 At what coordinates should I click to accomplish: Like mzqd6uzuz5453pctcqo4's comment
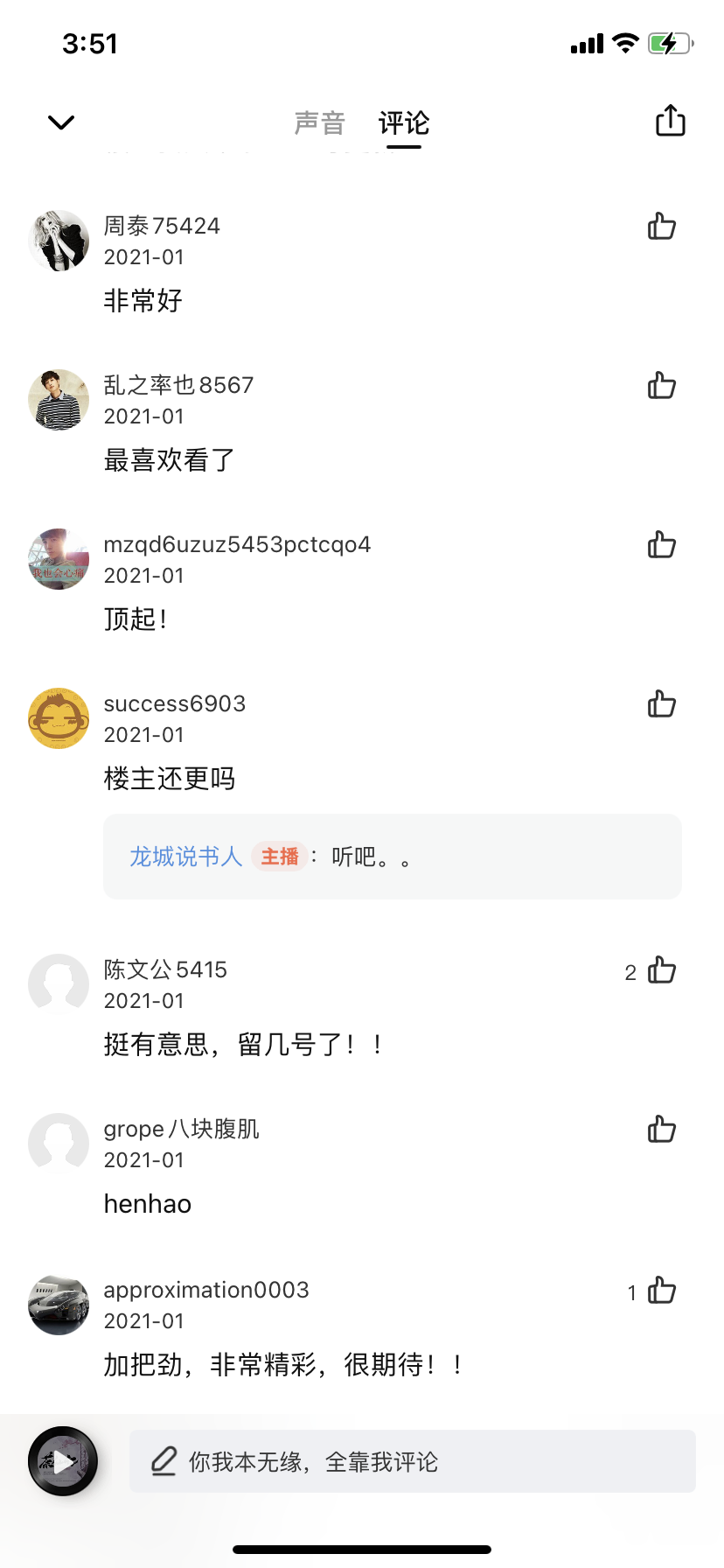coord(662,545)
